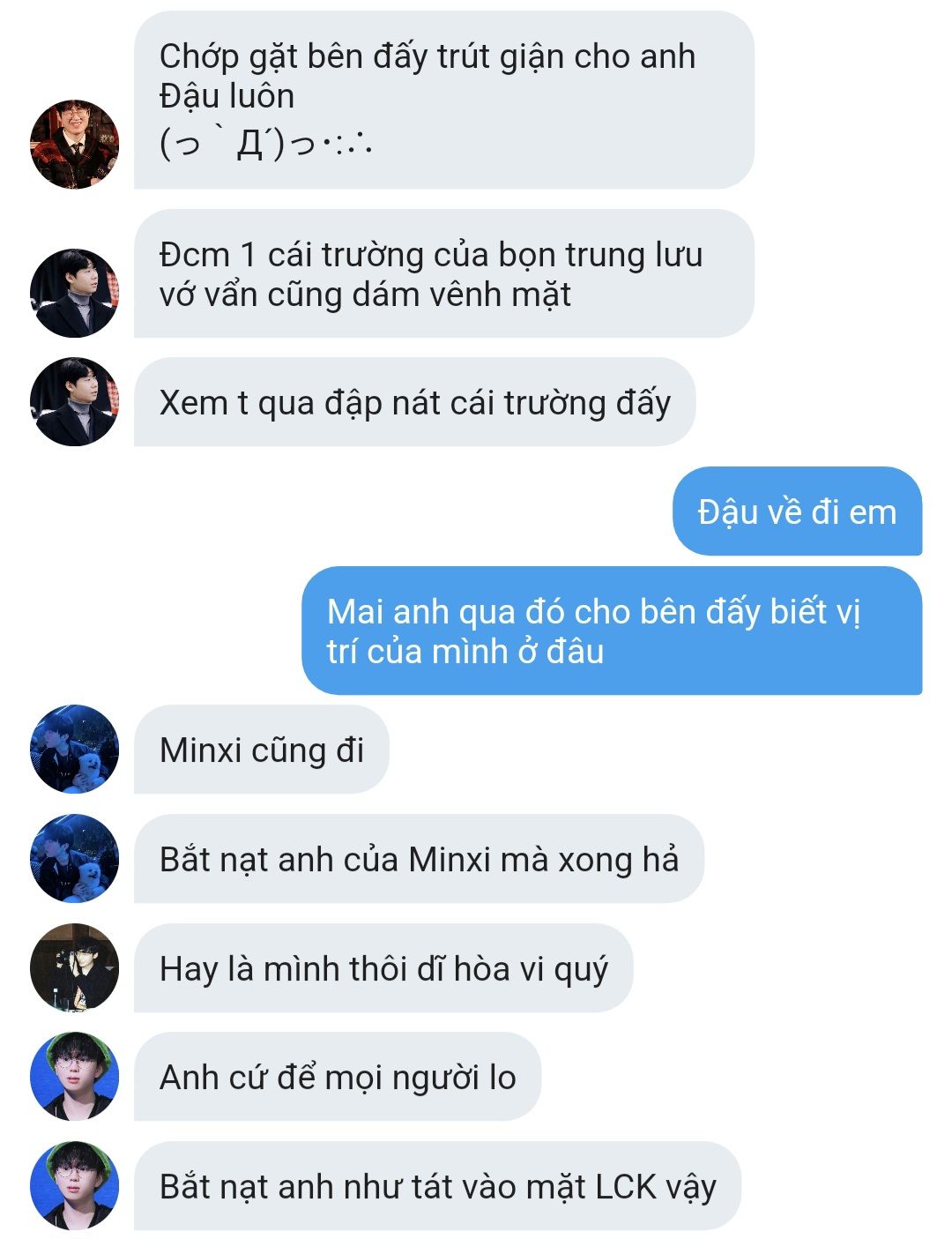This screenshot has width=952, height=1239.
Task: View the profile of the sender of "Xem t qua đập nát"
Action: [x=74, y=402]
